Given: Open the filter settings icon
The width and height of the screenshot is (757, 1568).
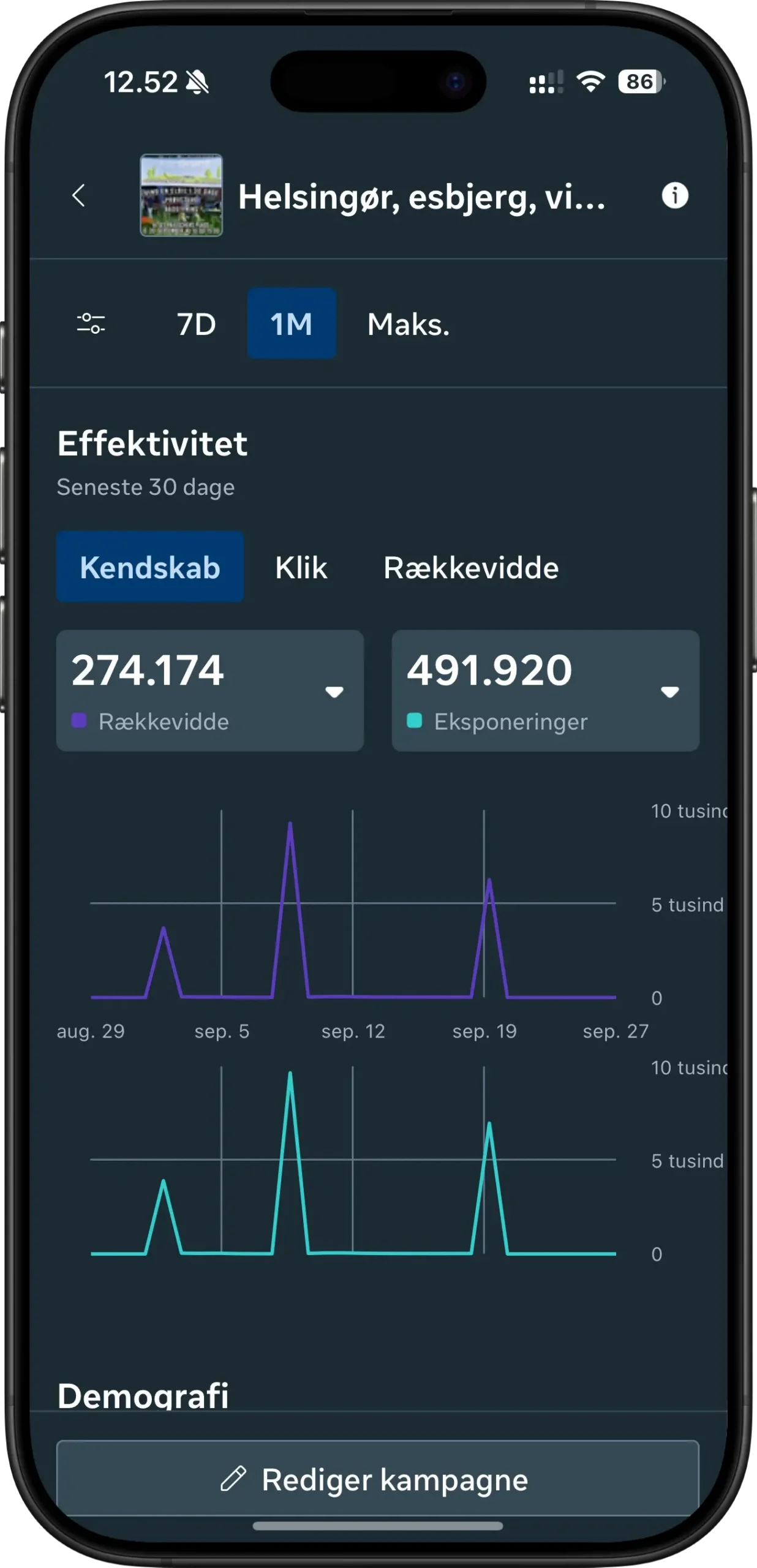Looking at the screenshot, I should [x=91, y=323].
